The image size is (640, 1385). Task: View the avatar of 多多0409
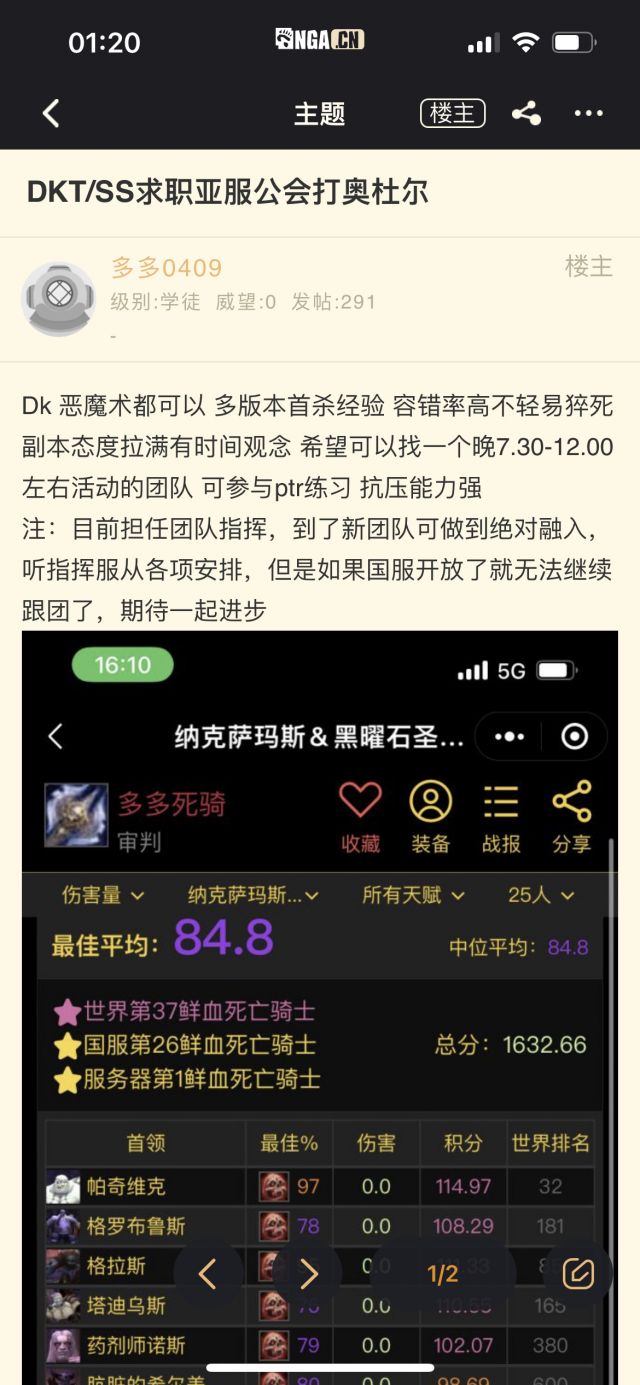click(x=59, y=298)
